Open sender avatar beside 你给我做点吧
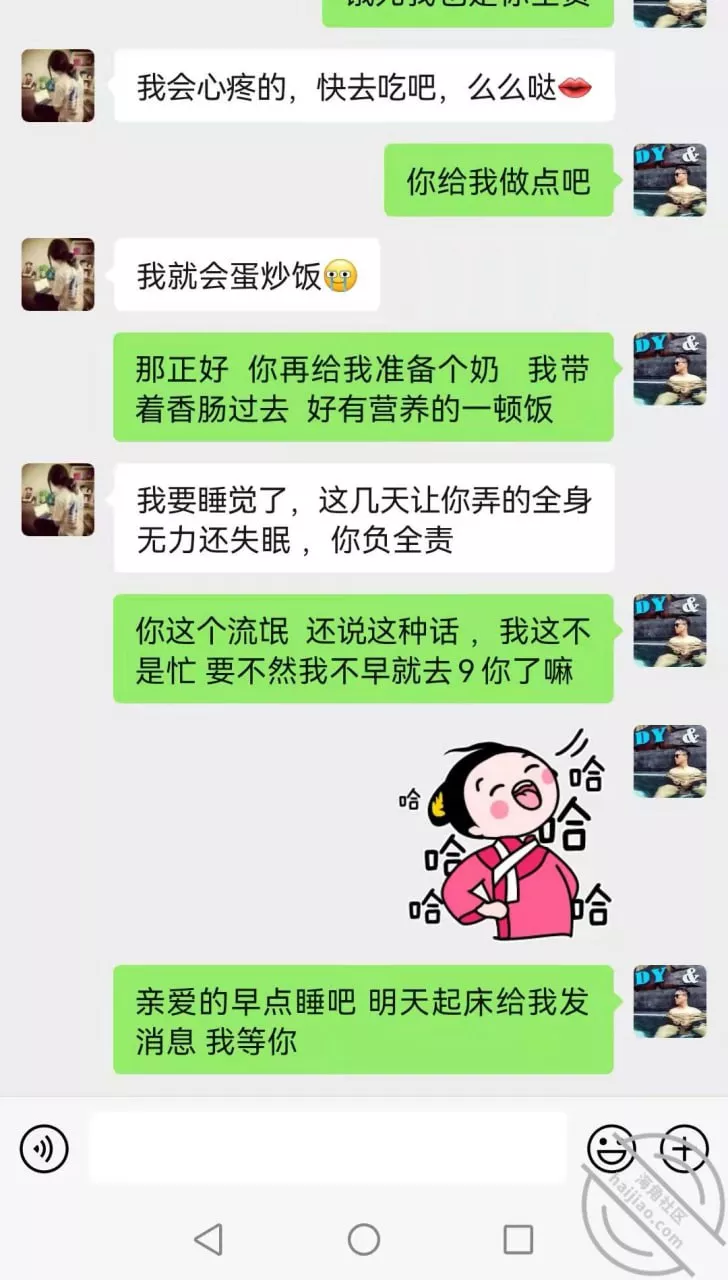The height and width of the screenshot is (1280, 728). [x=670, y=180]
